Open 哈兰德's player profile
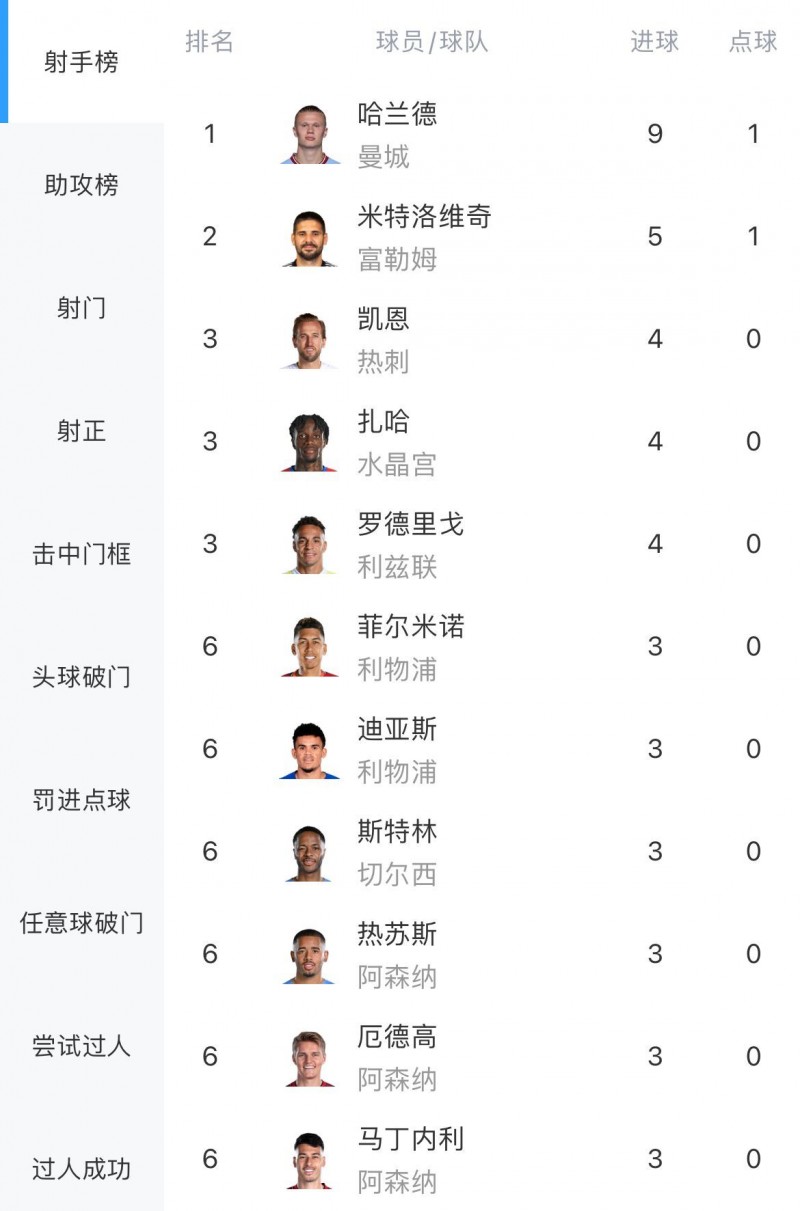800x1211 pixels. coord(399,114)
